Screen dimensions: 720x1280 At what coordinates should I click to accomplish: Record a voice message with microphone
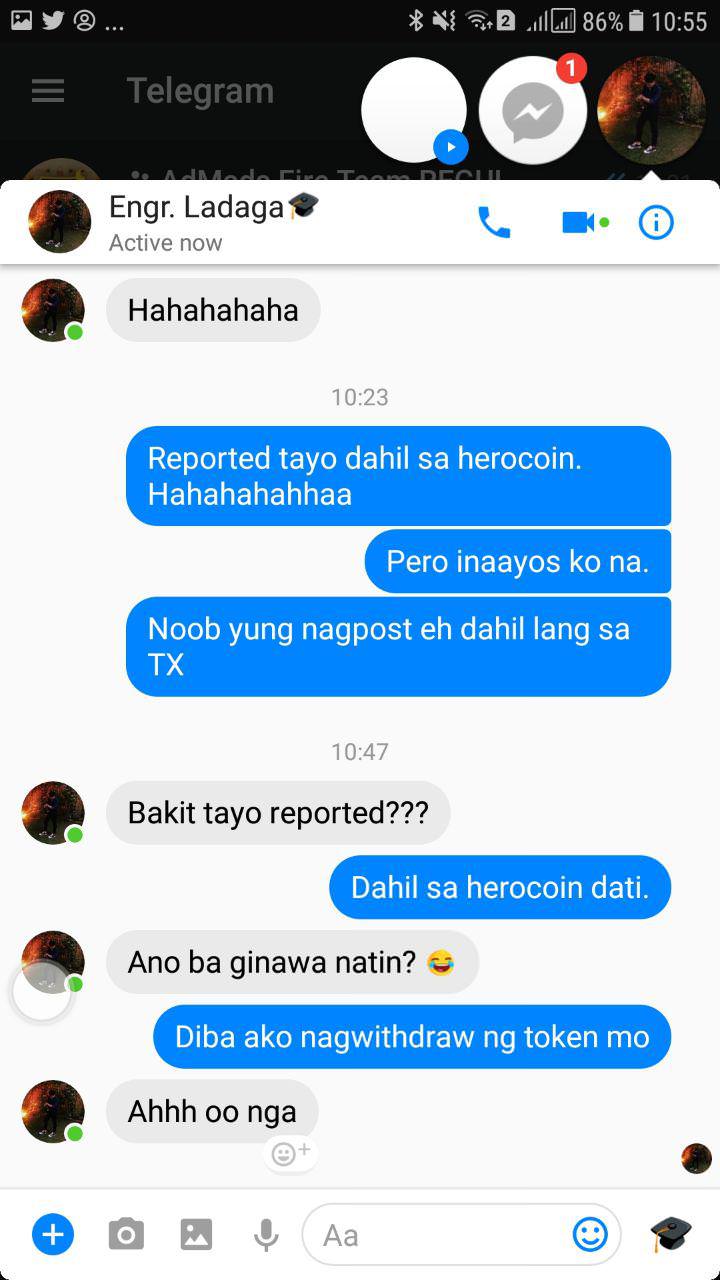(266, 1235)
